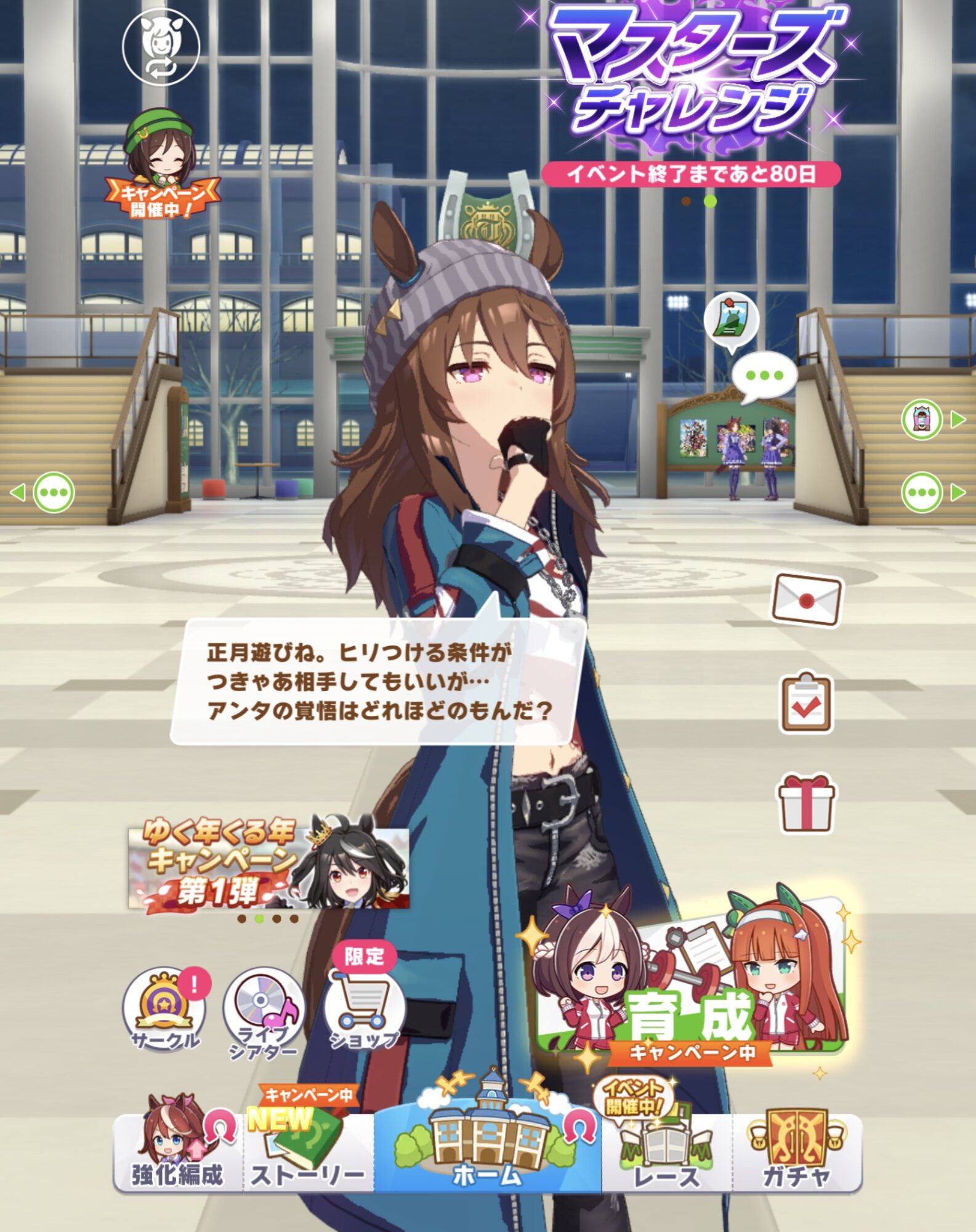Open the present gift box
This screenshot has width=976, height=1232.
[x=807, y=803]
